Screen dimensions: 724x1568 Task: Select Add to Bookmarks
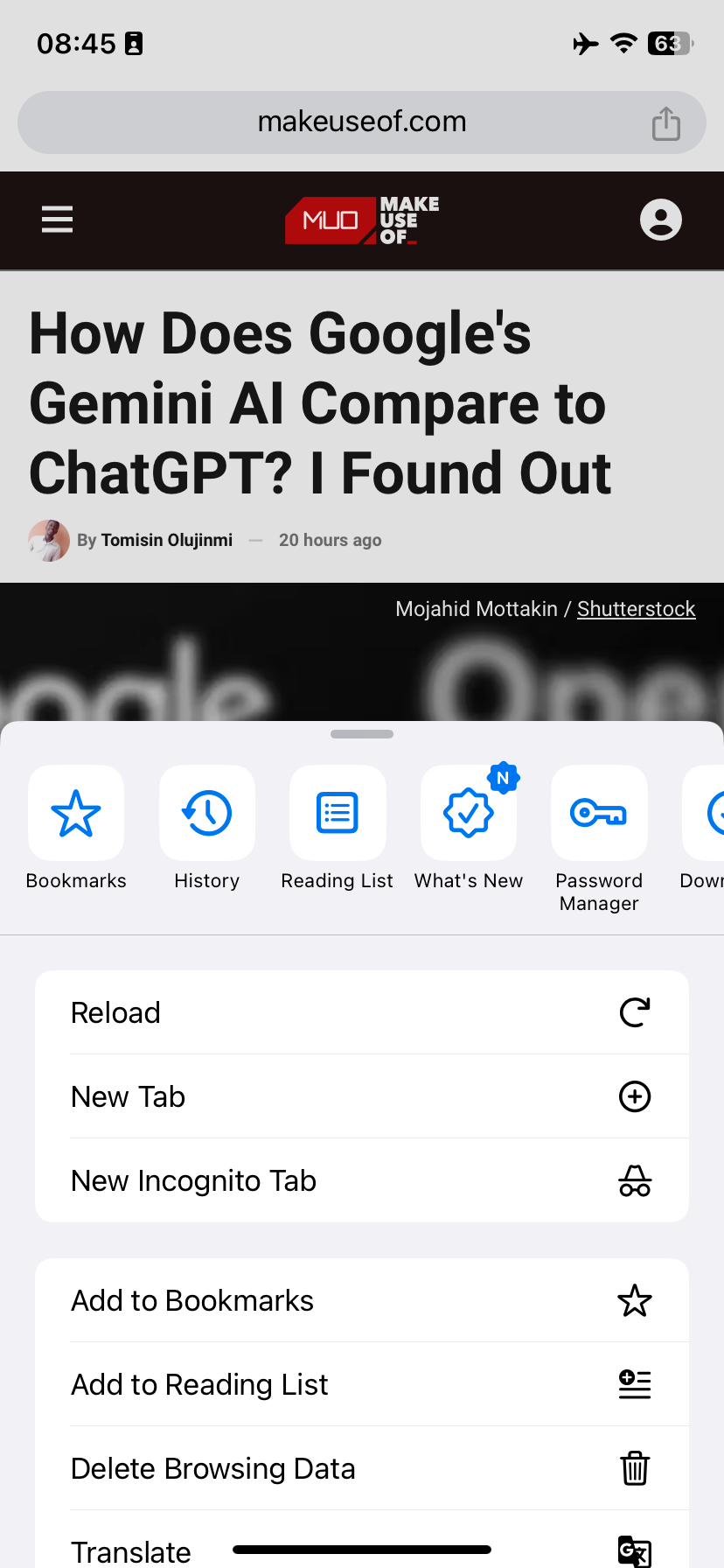point(362,1300)
